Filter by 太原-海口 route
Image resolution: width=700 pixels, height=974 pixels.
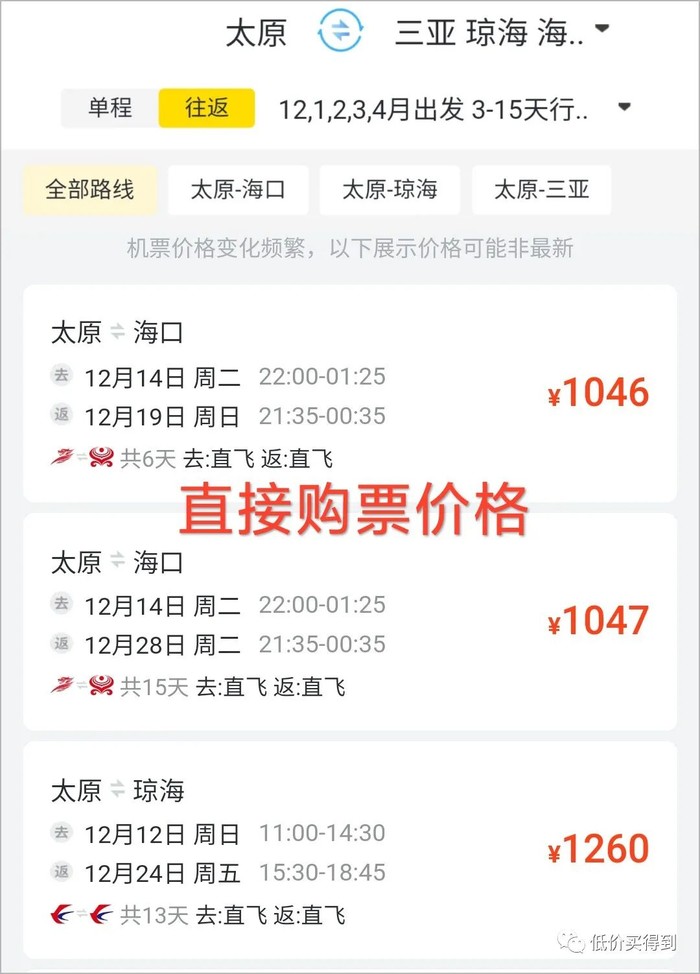coord(238,190)
